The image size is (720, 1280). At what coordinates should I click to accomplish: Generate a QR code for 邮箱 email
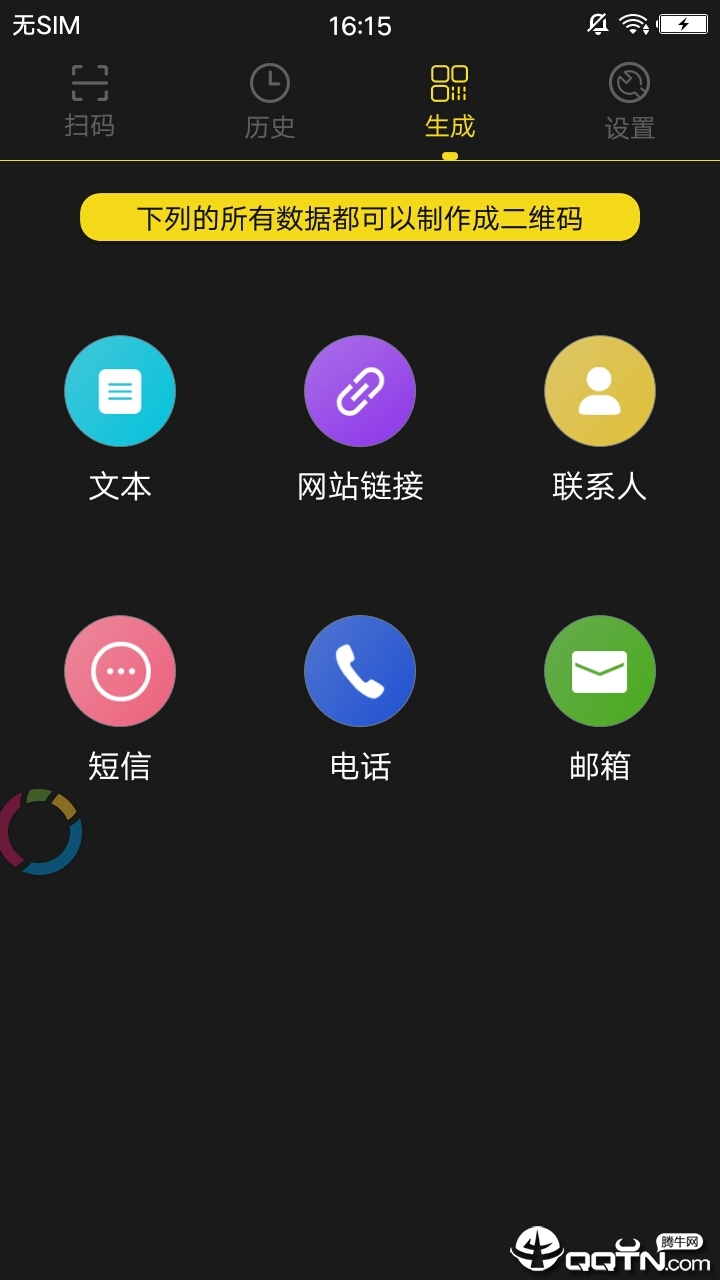coord(600,671)
